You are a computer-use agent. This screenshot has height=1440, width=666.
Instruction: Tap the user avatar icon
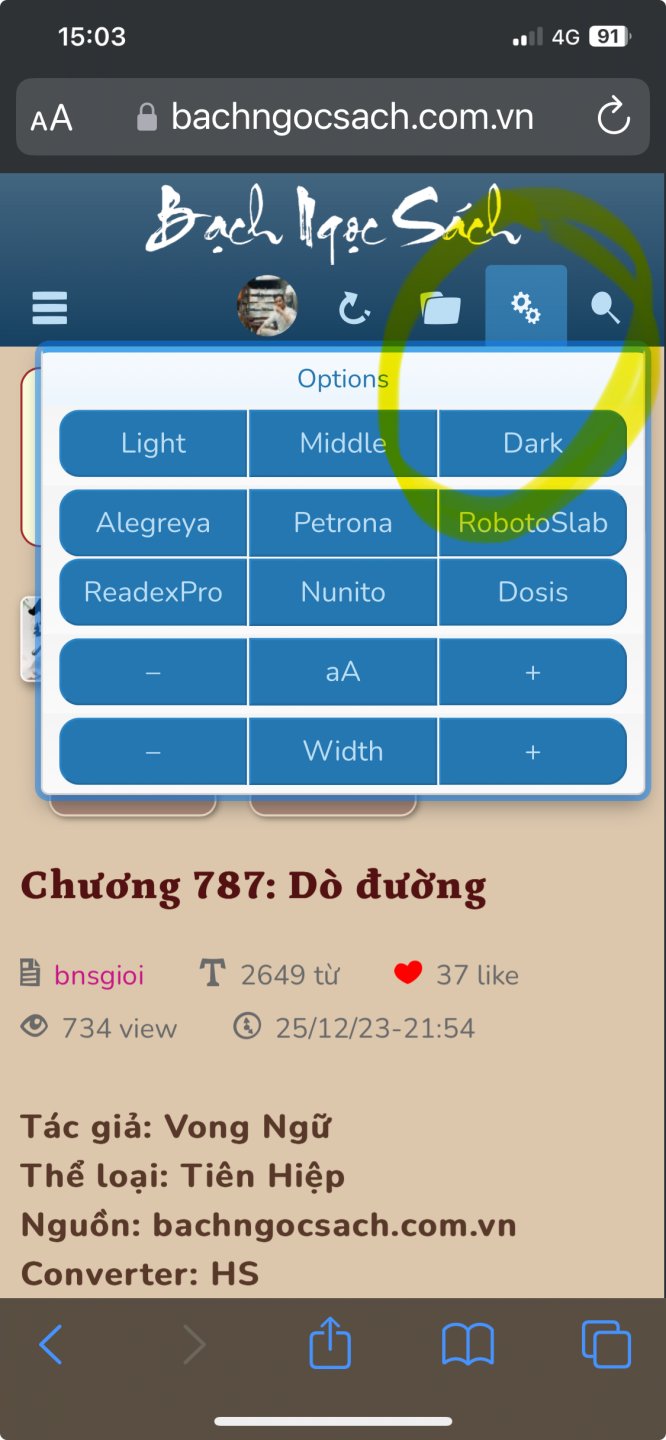267,306
